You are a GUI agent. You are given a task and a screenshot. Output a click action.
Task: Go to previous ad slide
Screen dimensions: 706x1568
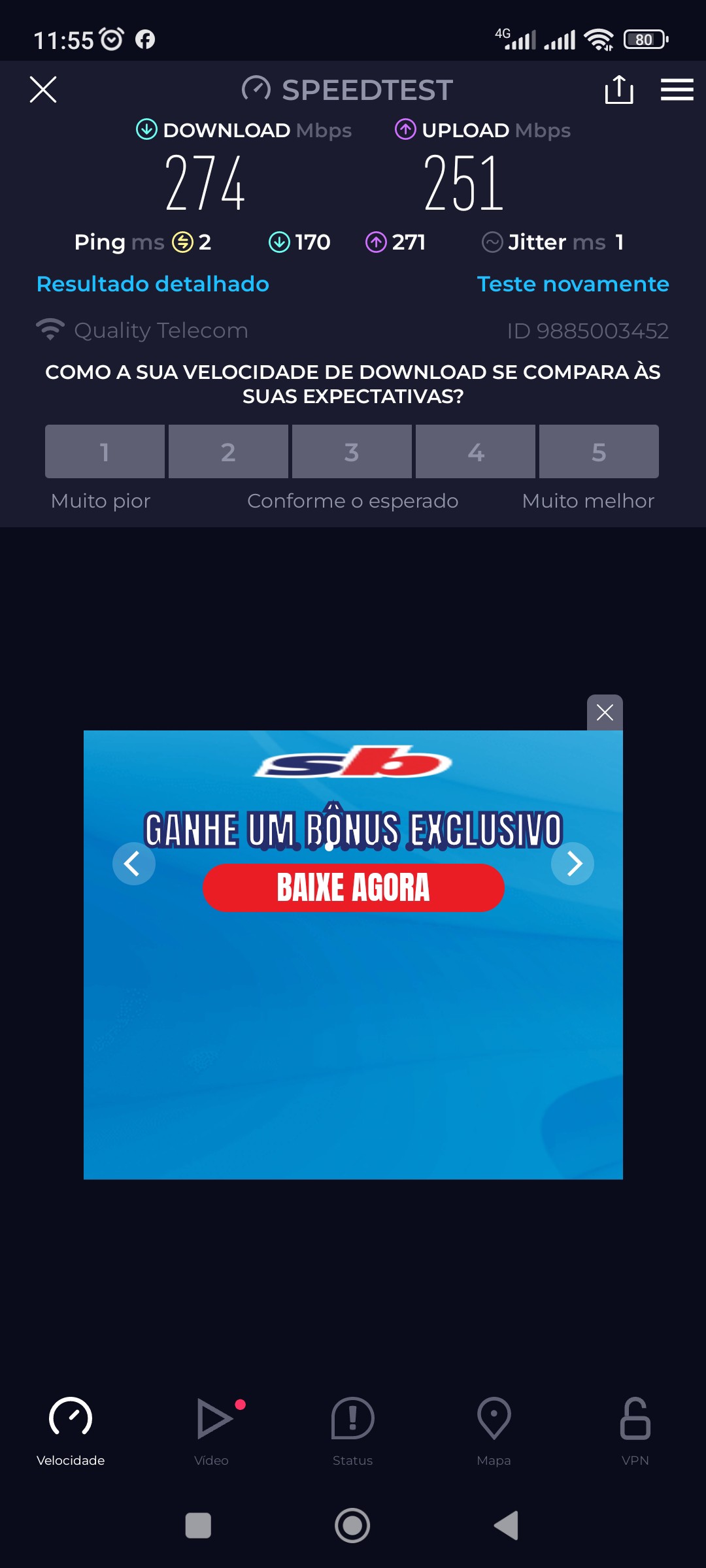coord(133,864)
